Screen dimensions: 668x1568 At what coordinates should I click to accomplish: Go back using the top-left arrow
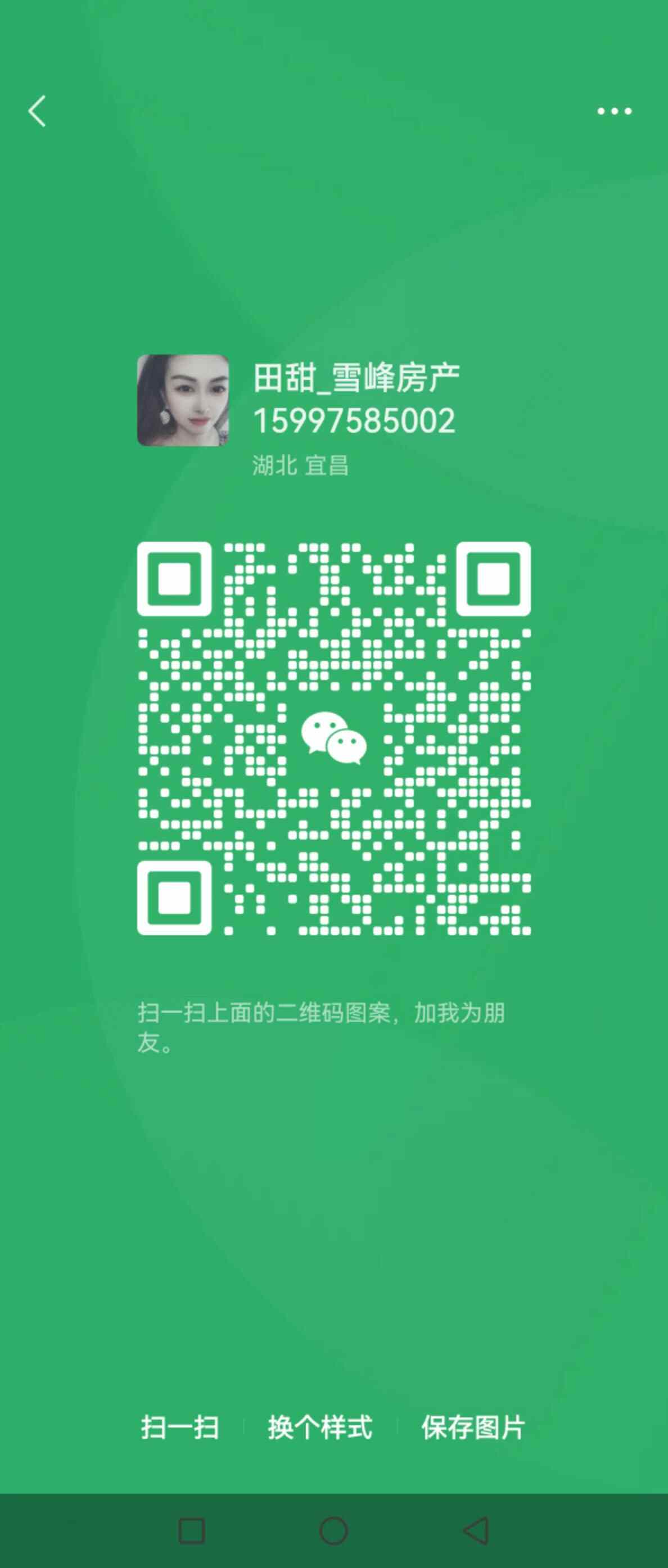pyautogui.click(x=37, y=111)
